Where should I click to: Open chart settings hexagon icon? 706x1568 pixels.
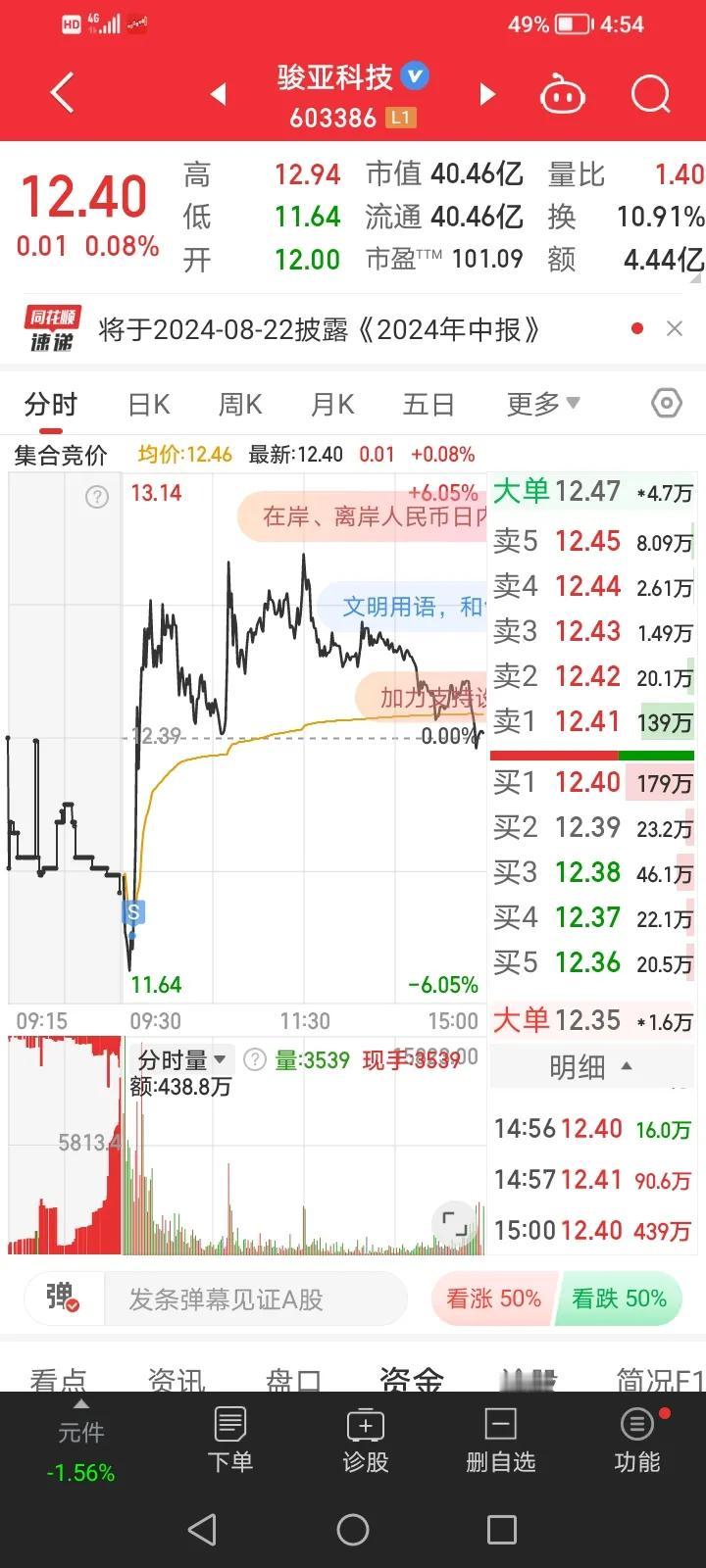[667, 403]
